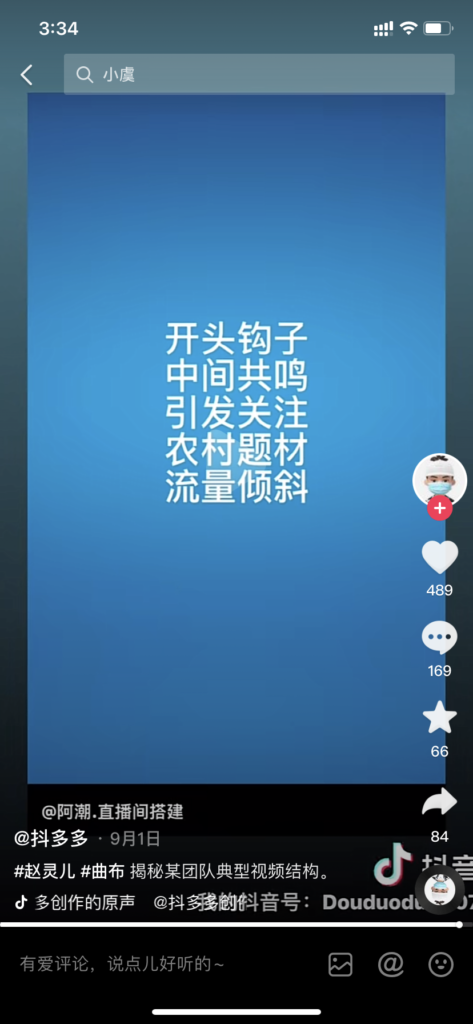Add the video to favorites with the star

click(x=440, y=718)
